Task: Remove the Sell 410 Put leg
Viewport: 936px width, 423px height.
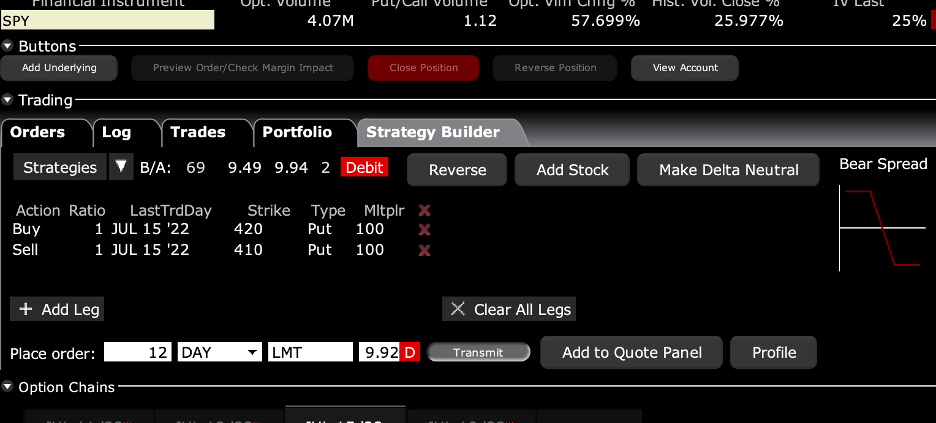Action: point(424,250)
